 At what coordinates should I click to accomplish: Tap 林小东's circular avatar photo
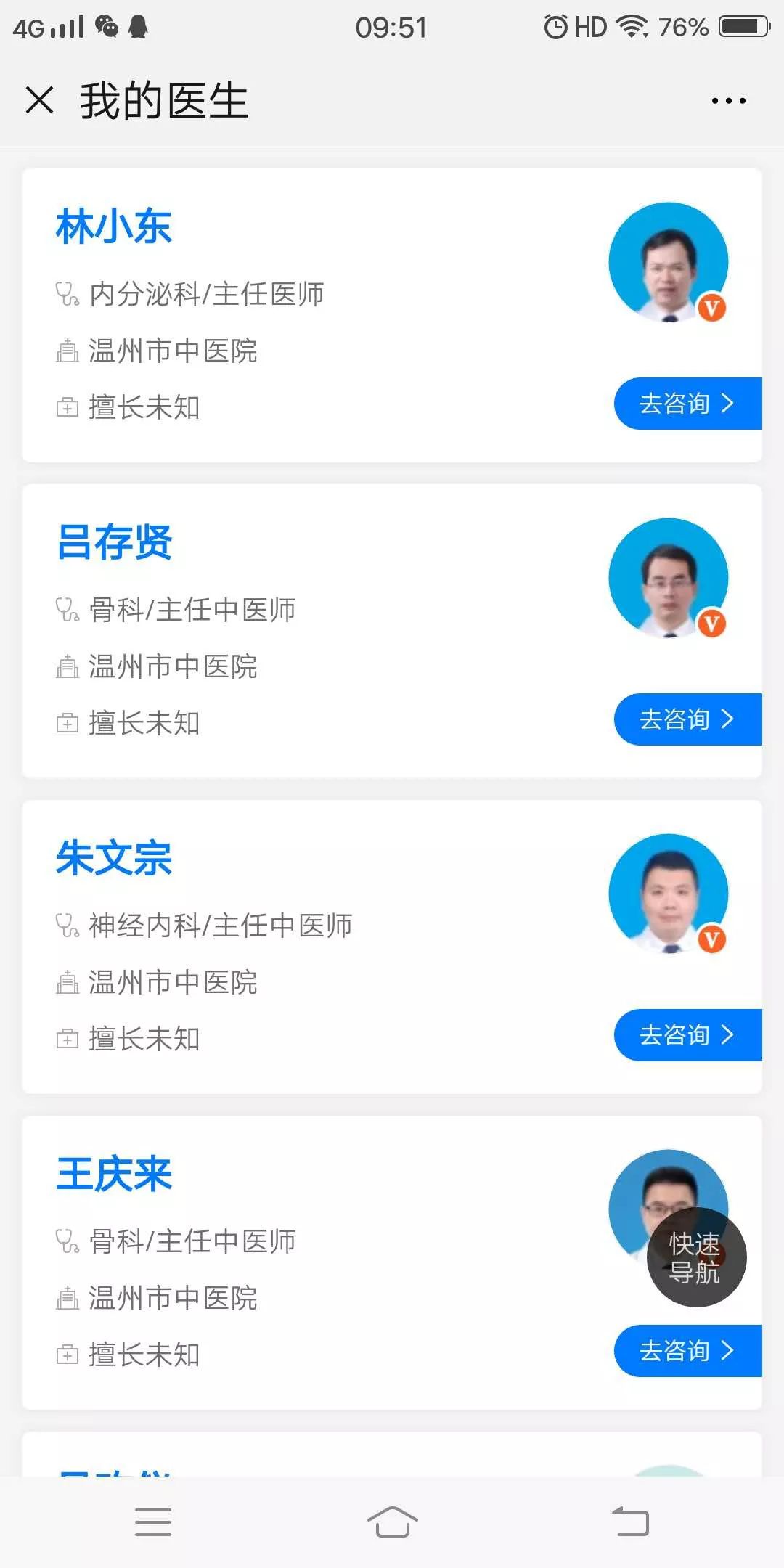668,264
